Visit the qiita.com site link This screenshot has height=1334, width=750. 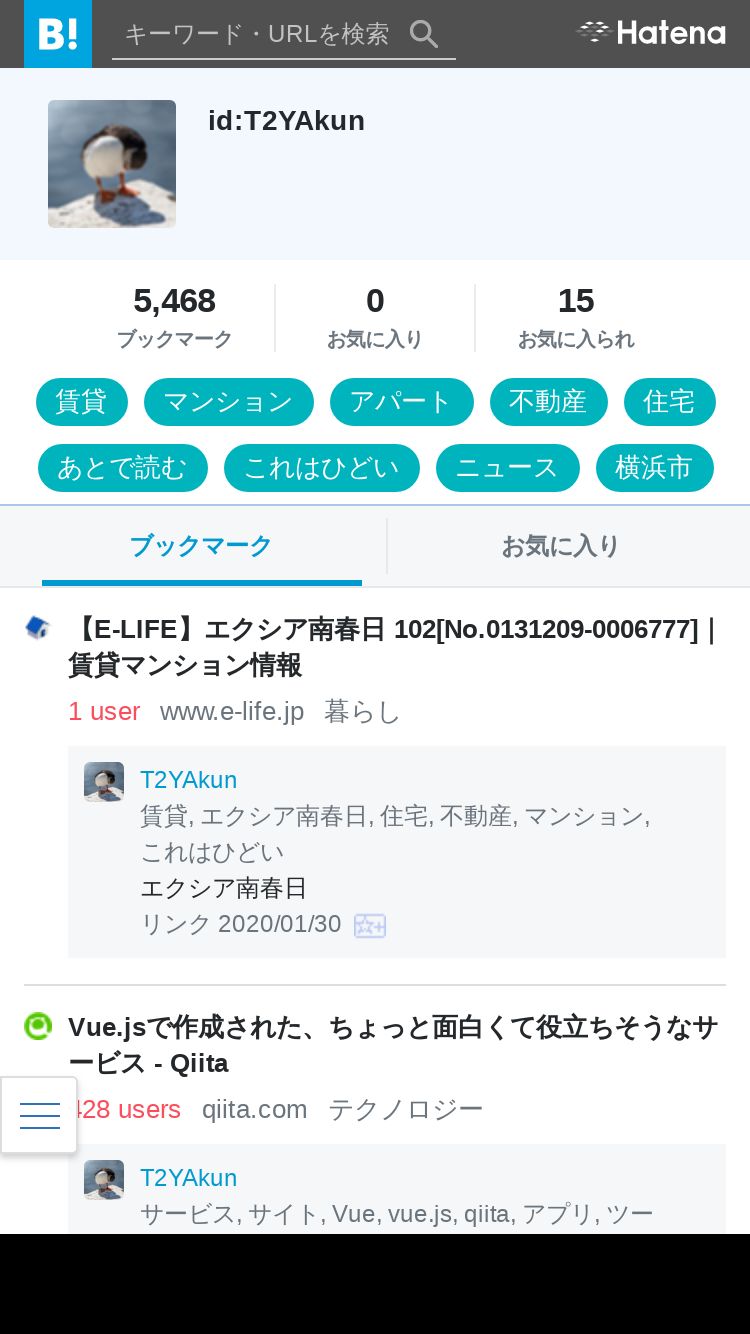(254, 1110)
